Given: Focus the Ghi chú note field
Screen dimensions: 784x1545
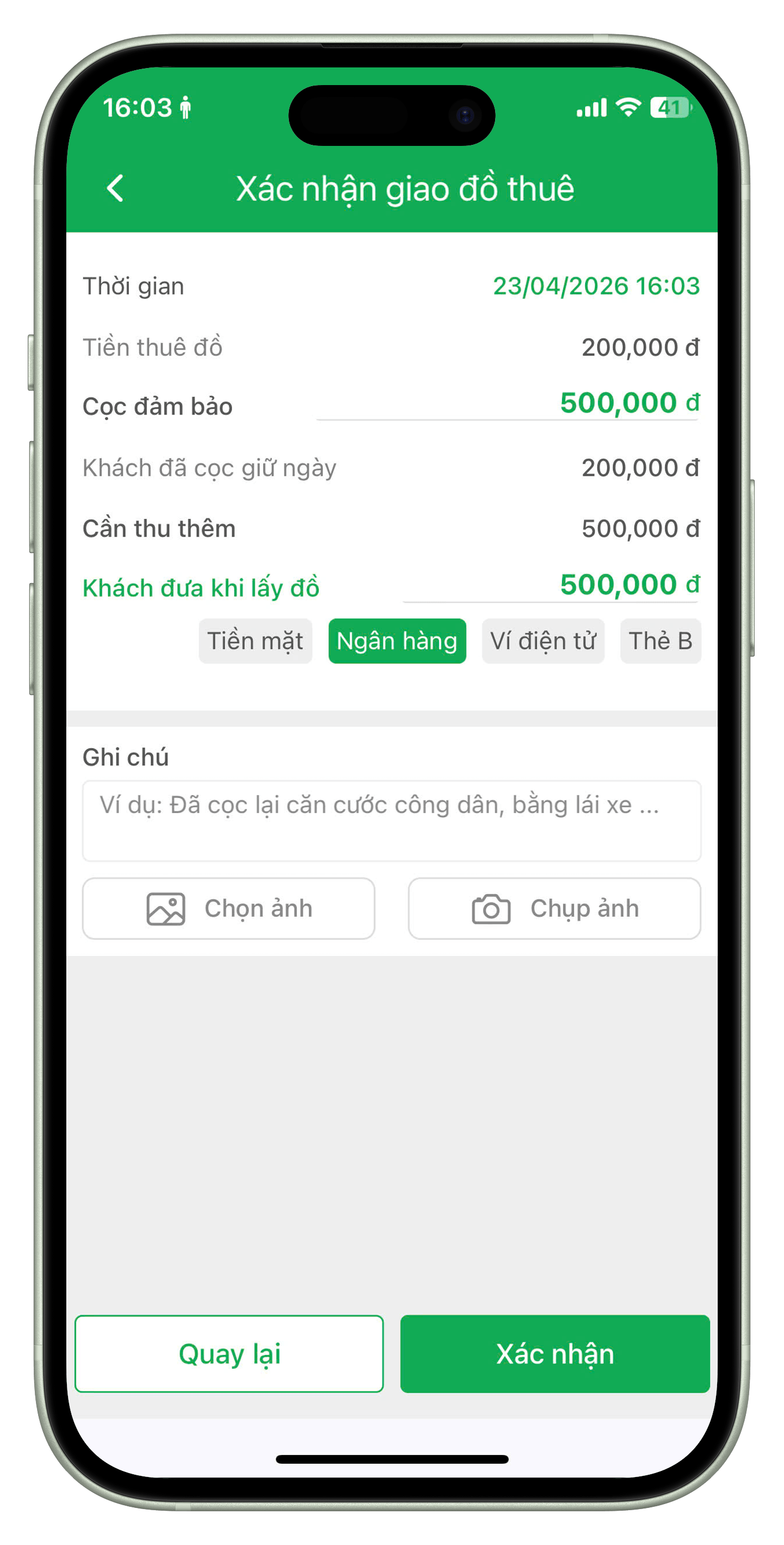Looking at the screenshot, I should click(x=391, y=821).
